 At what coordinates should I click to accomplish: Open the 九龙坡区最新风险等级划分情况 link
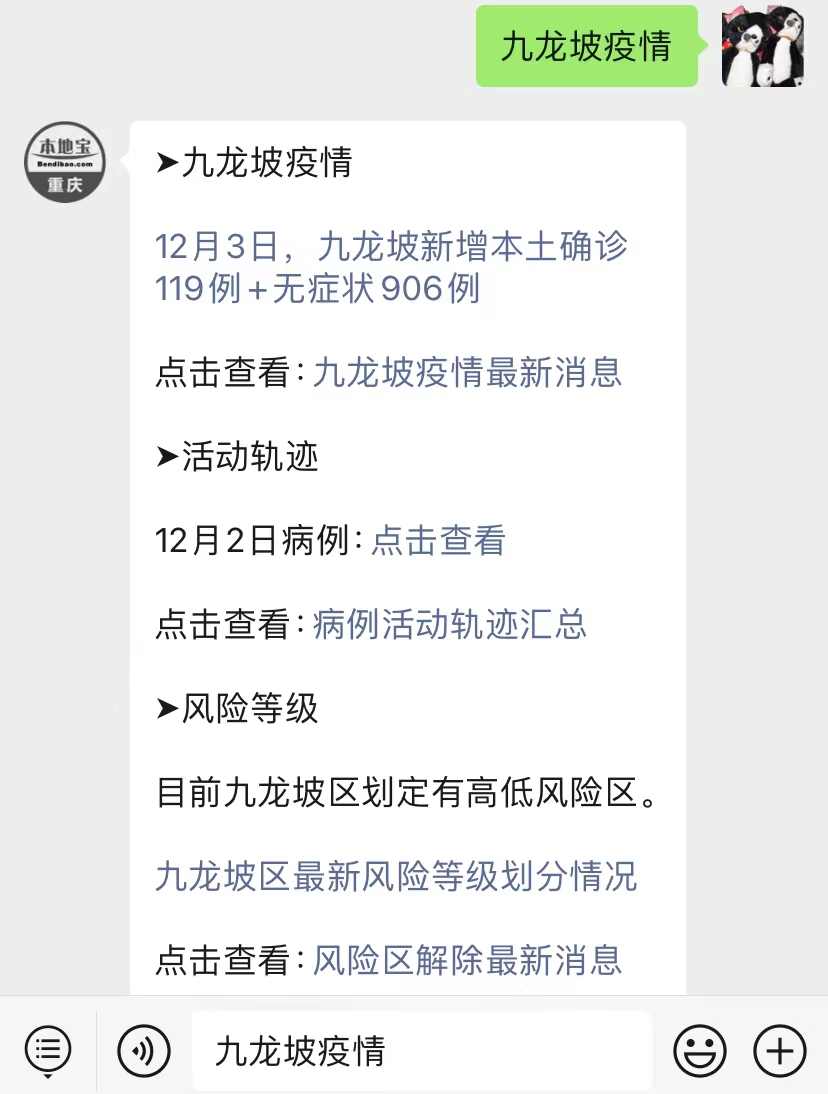coord(396,876)
